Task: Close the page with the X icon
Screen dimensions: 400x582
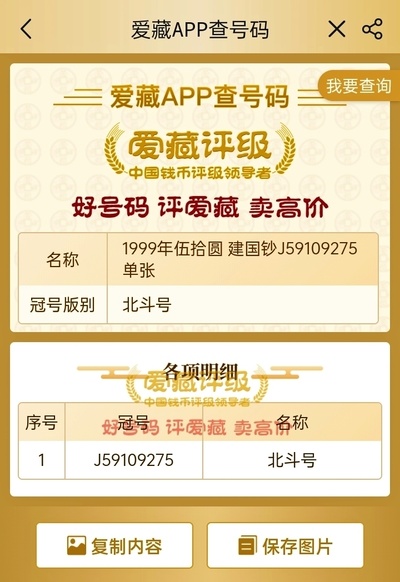Action: [x=337, y=29]
